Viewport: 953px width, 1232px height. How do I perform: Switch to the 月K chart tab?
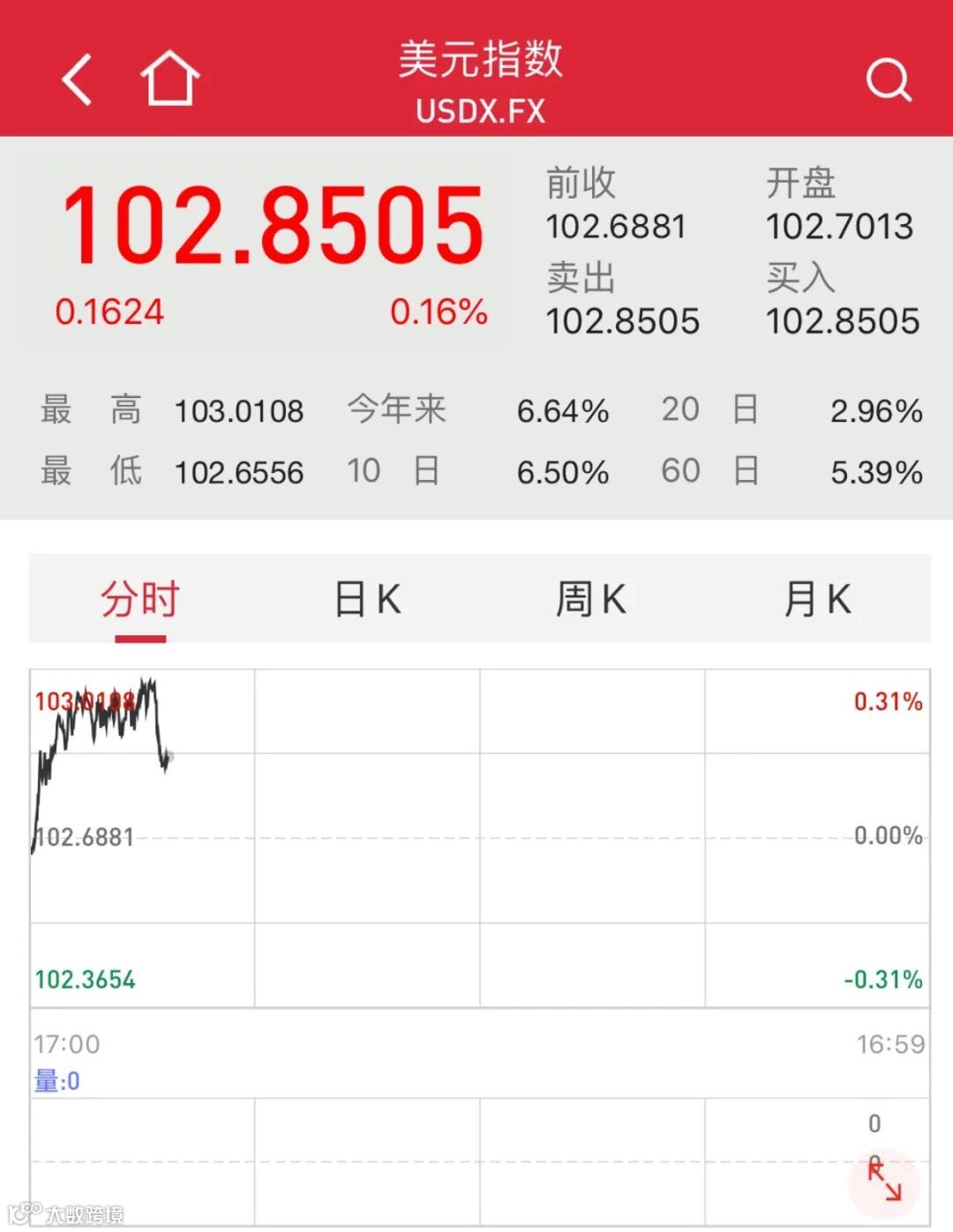tap(817, 600)
